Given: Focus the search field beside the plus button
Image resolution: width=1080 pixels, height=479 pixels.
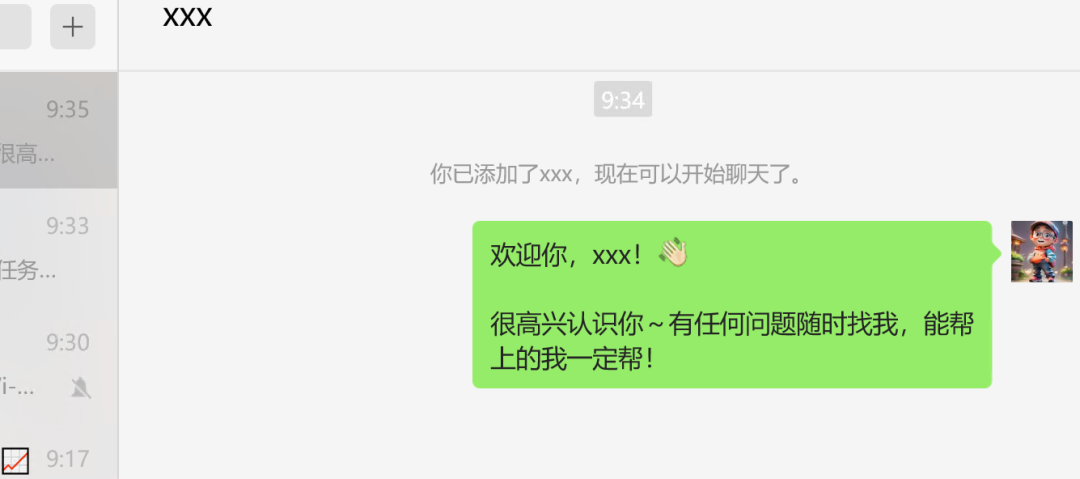Looking at the screenshot, I should [15, 27].
